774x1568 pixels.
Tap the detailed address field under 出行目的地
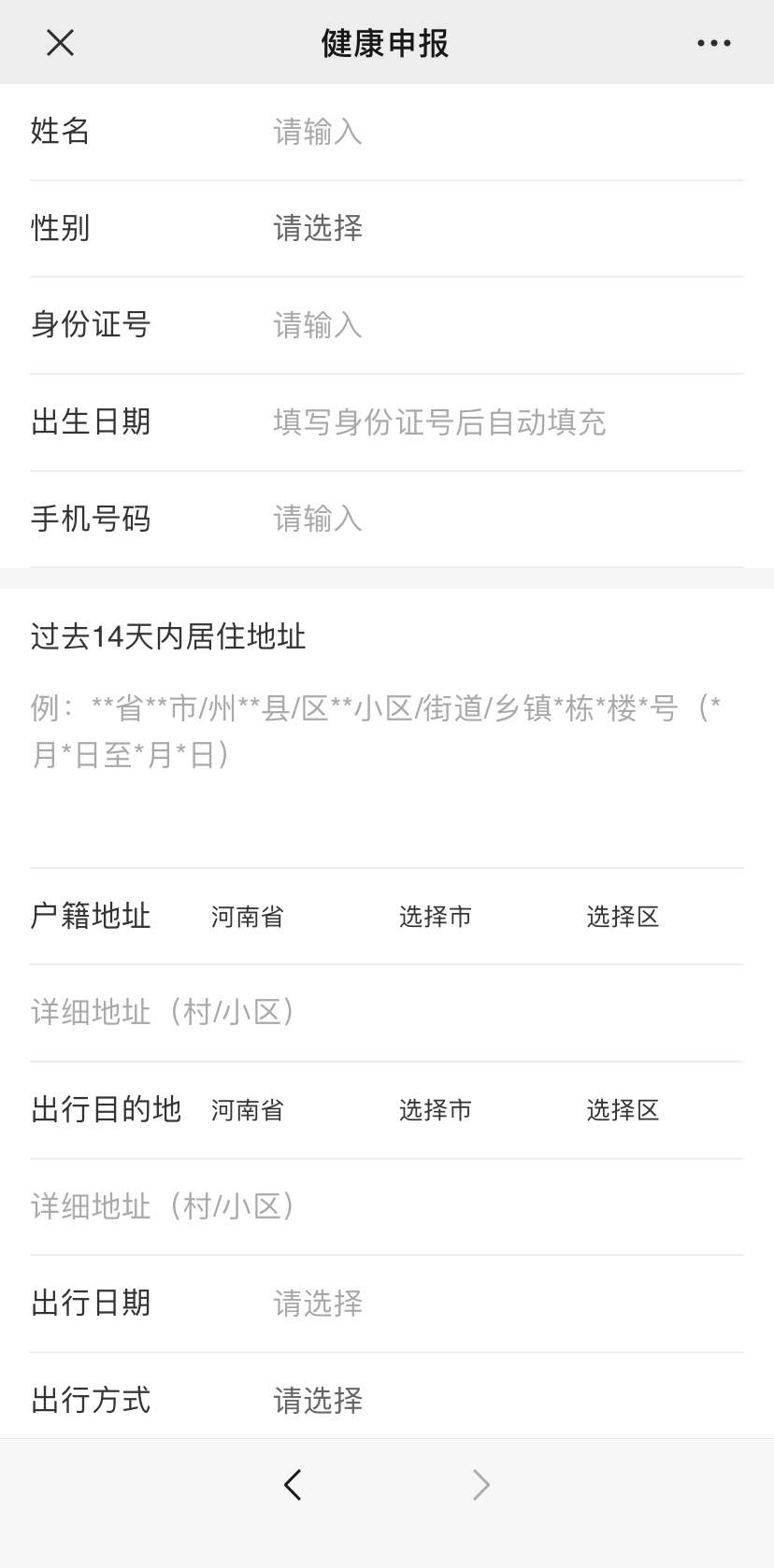tap(387, 1206)
